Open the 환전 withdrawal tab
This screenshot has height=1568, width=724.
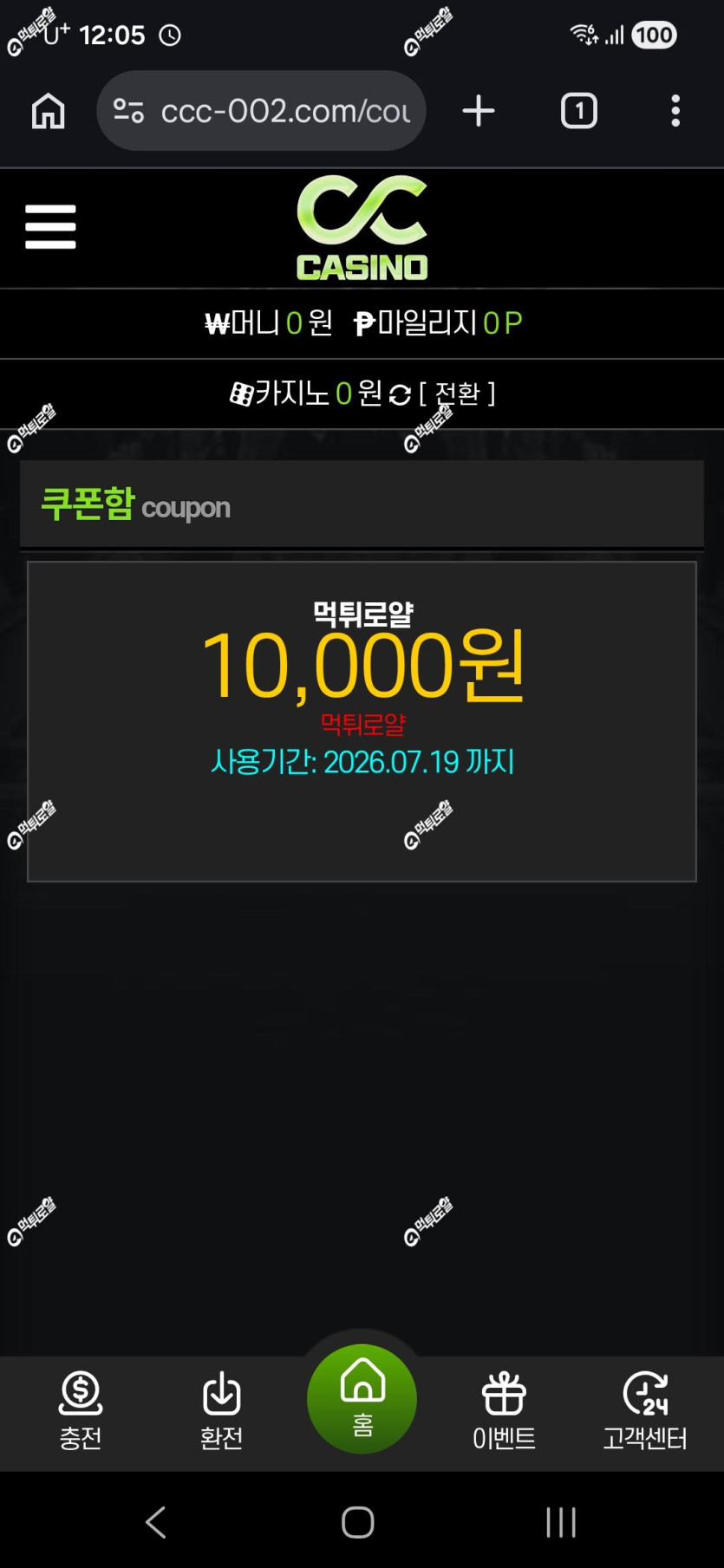point(221,1410)
